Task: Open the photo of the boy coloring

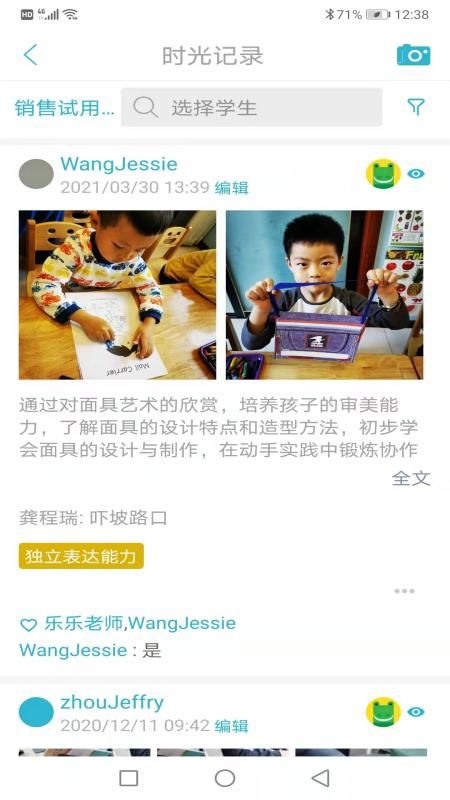Action: tap(117, 295)
